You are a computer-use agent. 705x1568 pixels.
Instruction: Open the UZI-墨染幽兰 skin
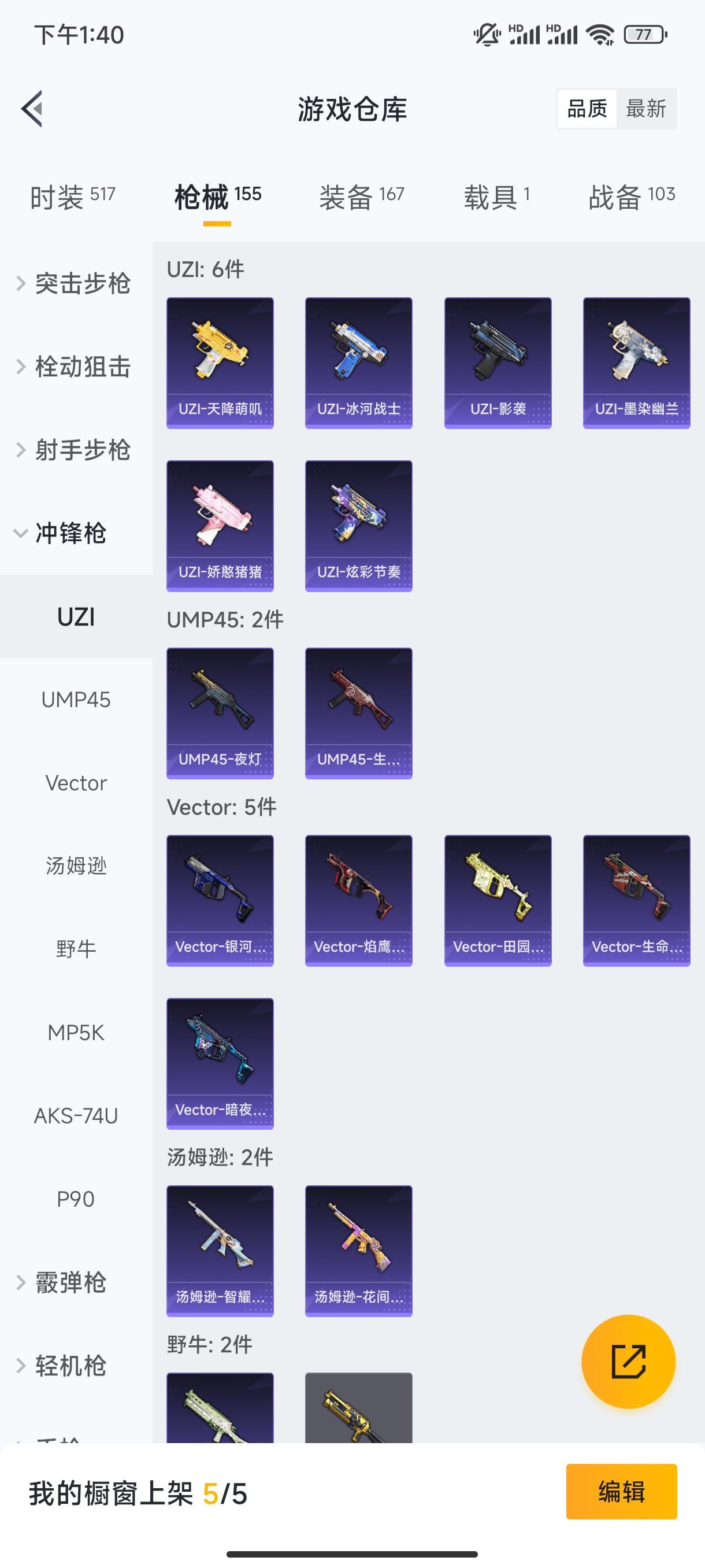pos(636,363)
